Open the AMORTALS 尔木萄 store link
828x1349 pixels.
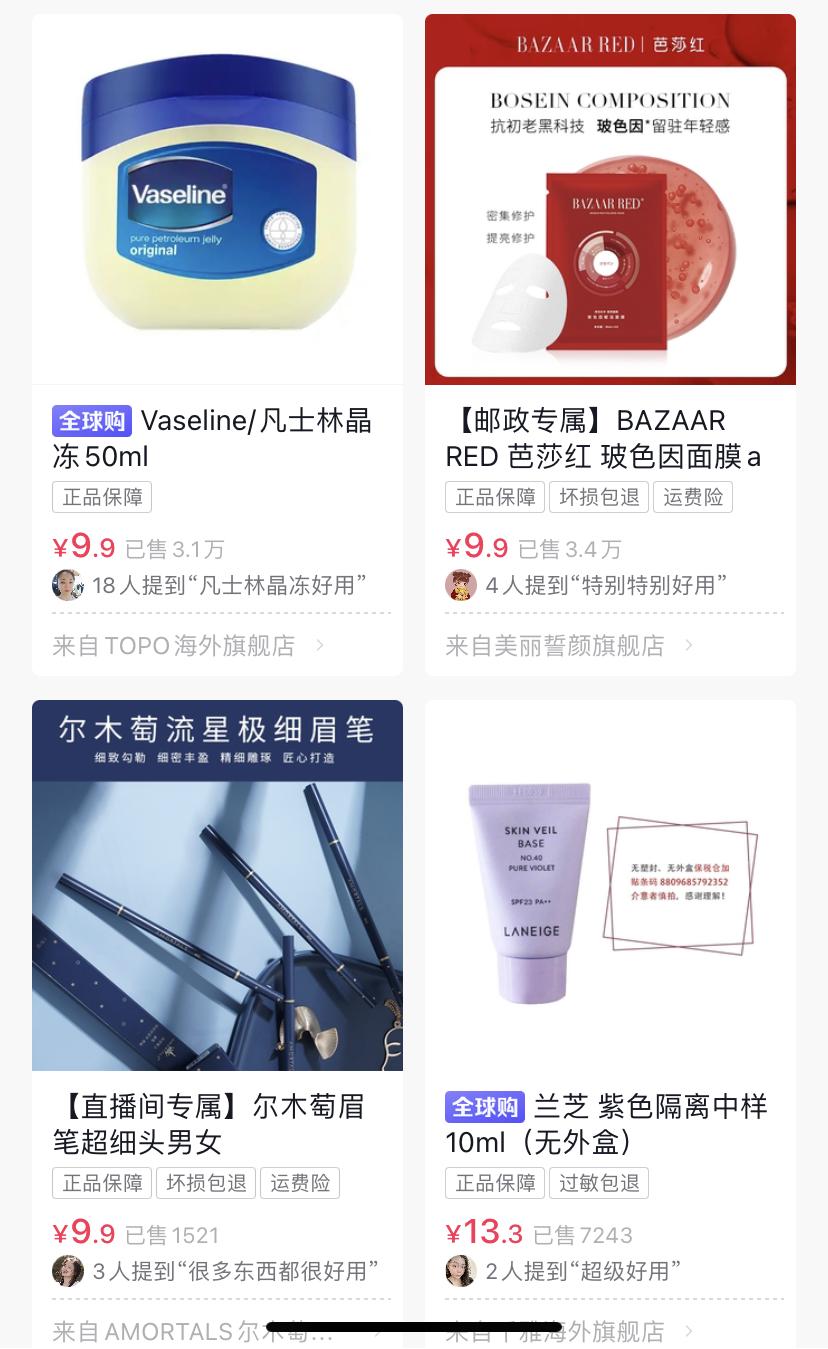coord(190,1331)
